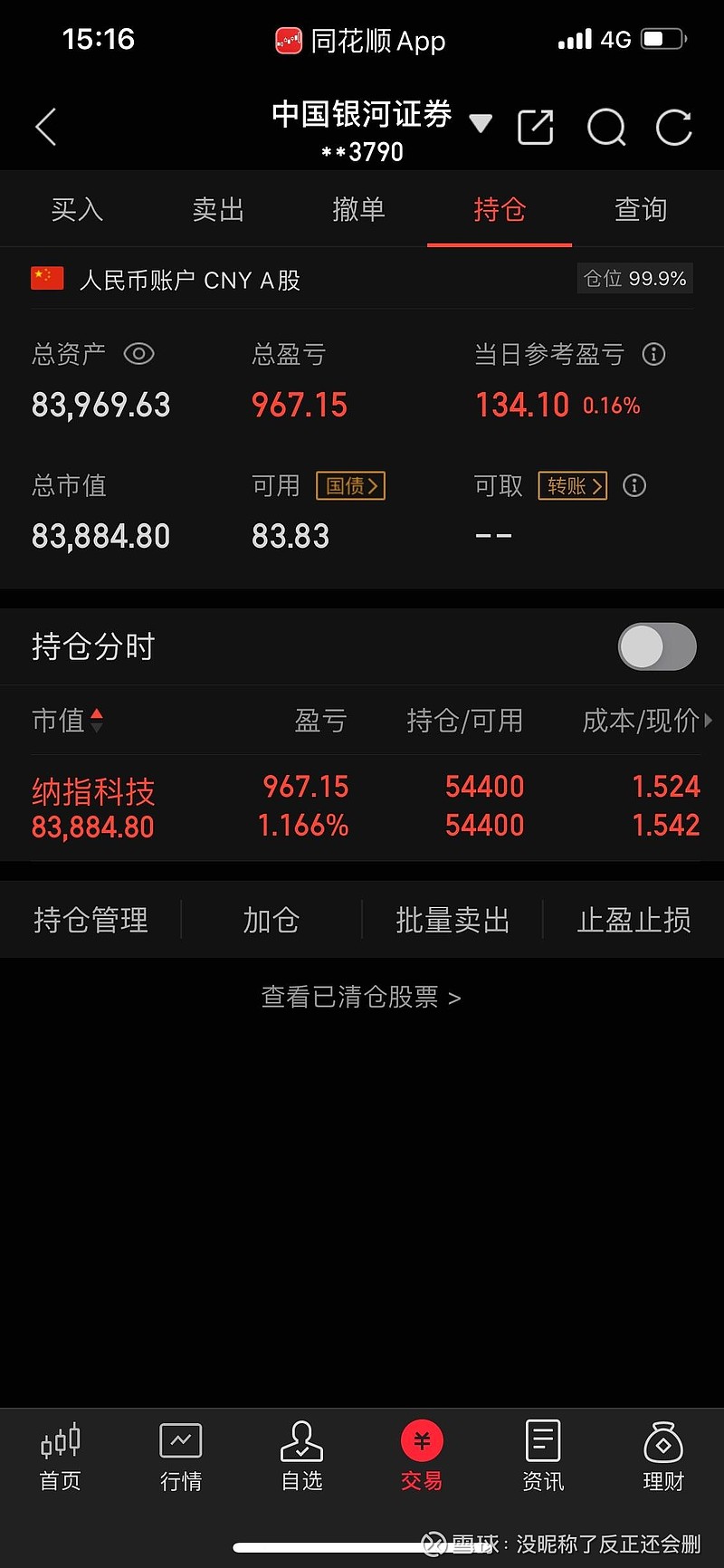Screen dimensions: 724x1568
Task: Open 当日参考盈亏 info tooltip
Action: coord(653,355)
